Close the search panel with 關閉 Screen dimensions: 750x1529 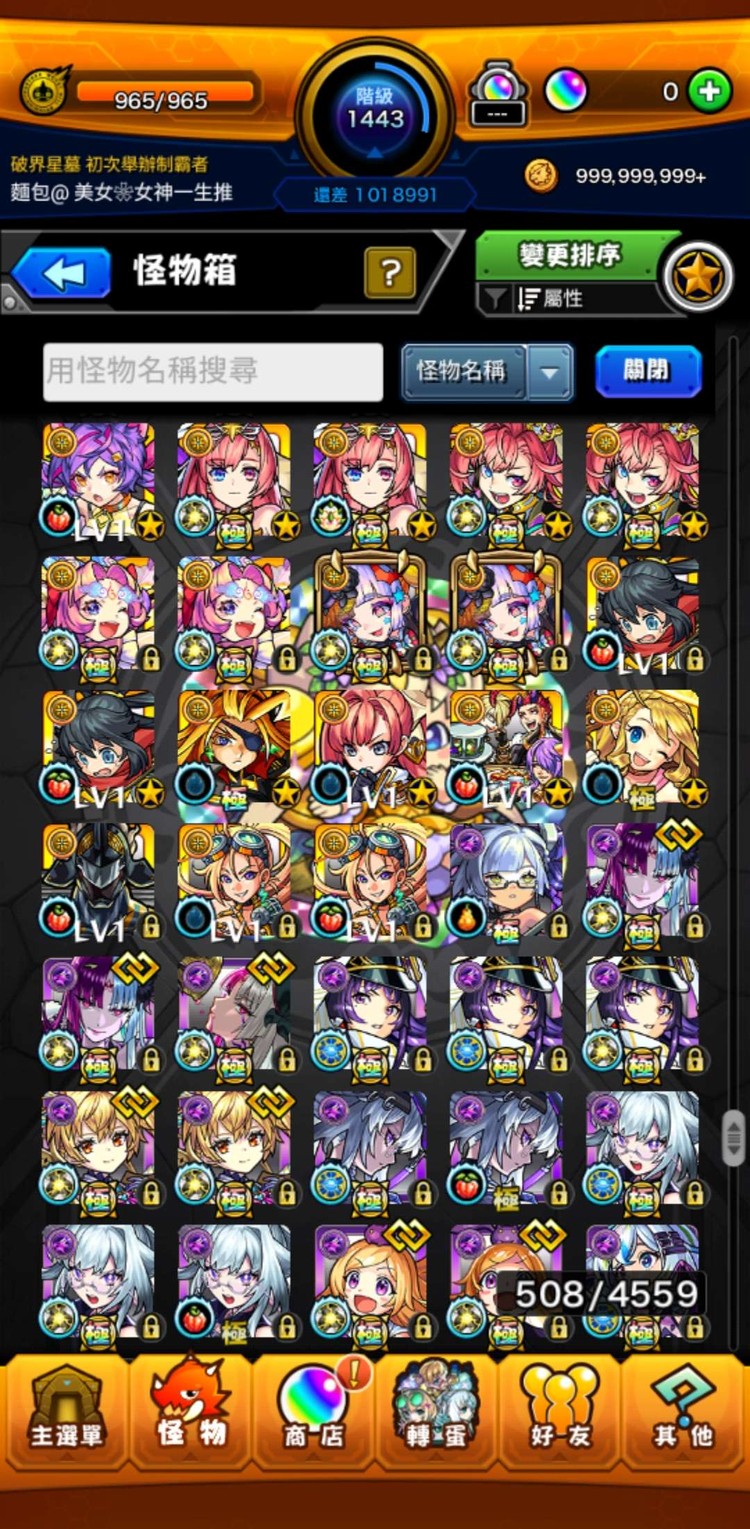coord(648,371)
